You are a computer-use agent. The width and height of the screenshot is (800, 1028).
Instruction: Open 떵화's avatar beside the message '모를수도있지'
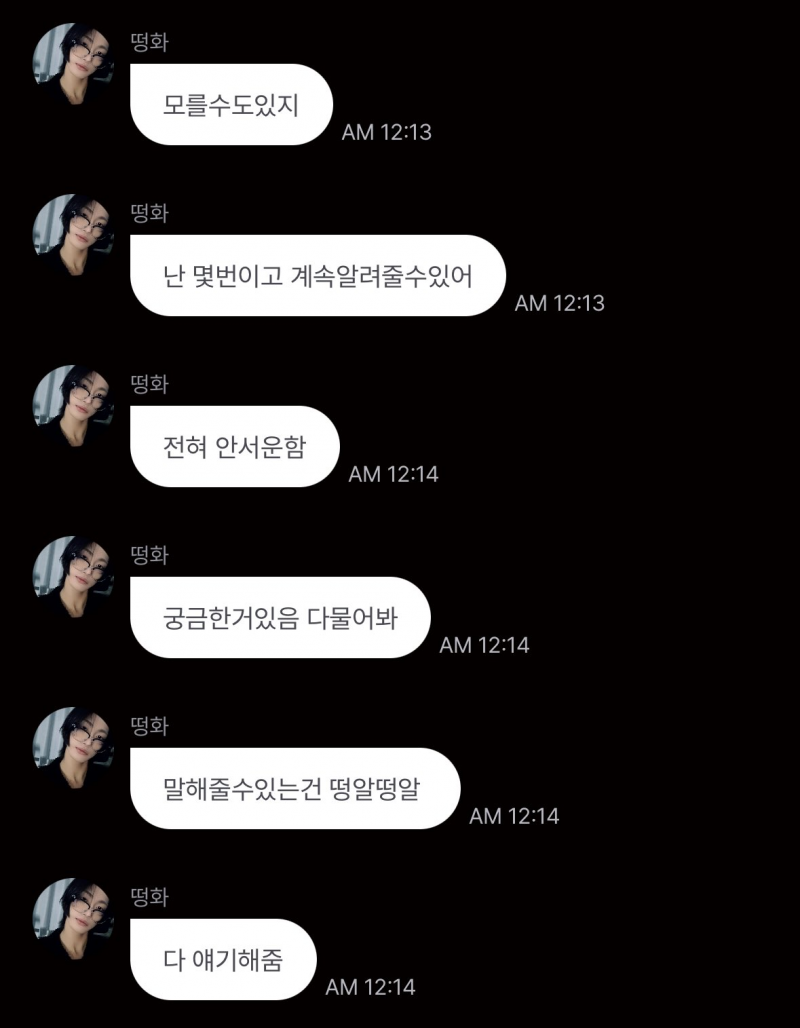pos(72,64)
